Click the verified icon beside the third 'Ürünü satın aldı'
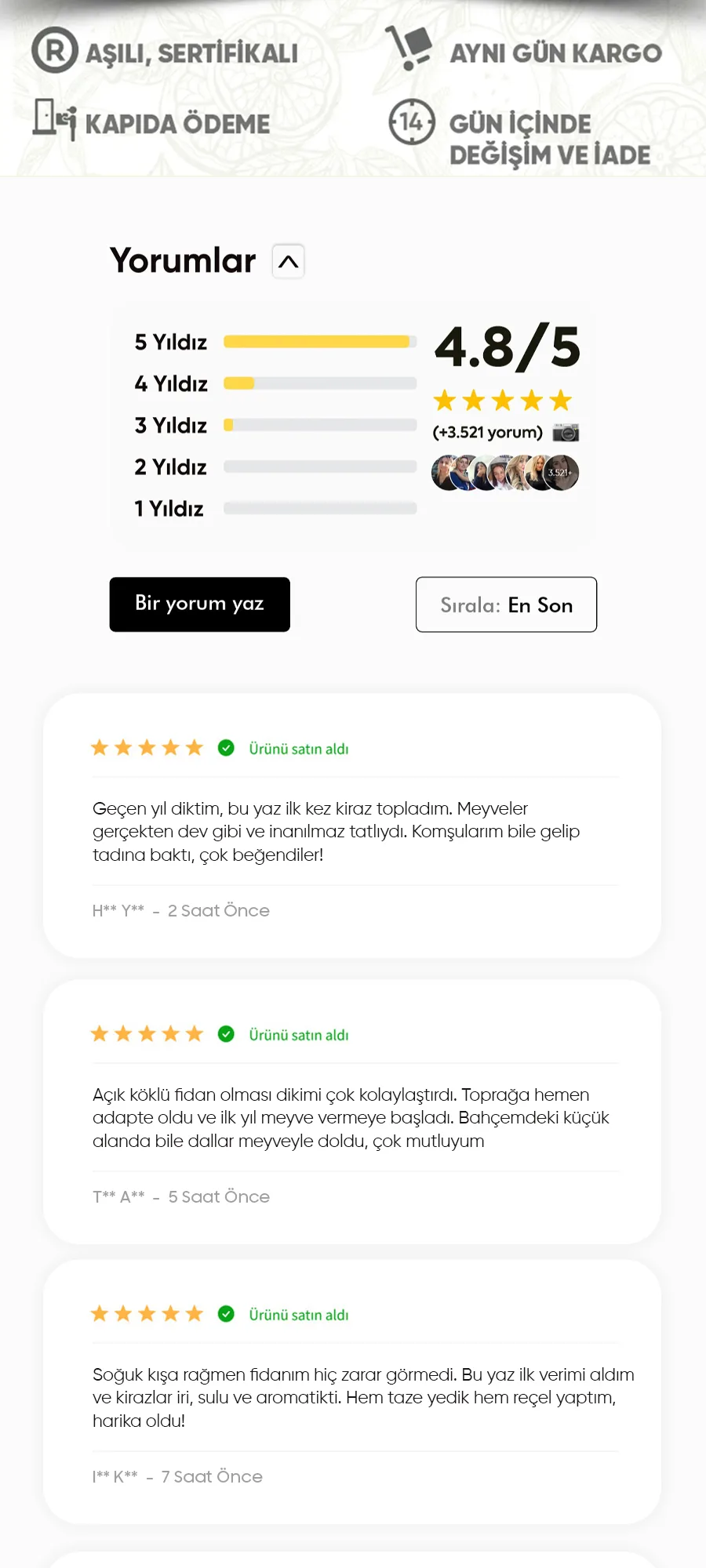The height and width of the screenshot is (1568, 706). click(x=226, y=1314)
